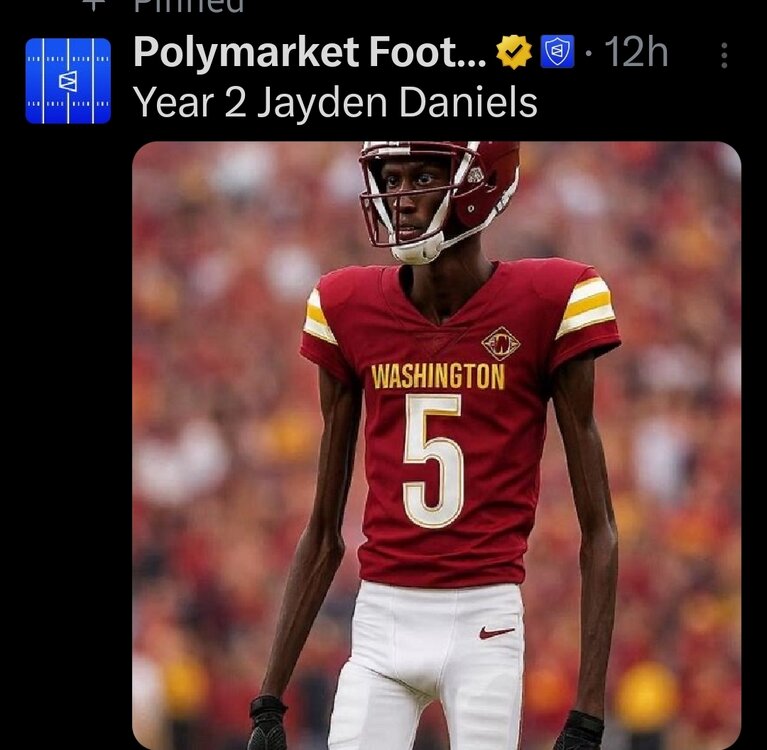
Task: Open the Polymarket Football account name
Action: coord(310,53)
